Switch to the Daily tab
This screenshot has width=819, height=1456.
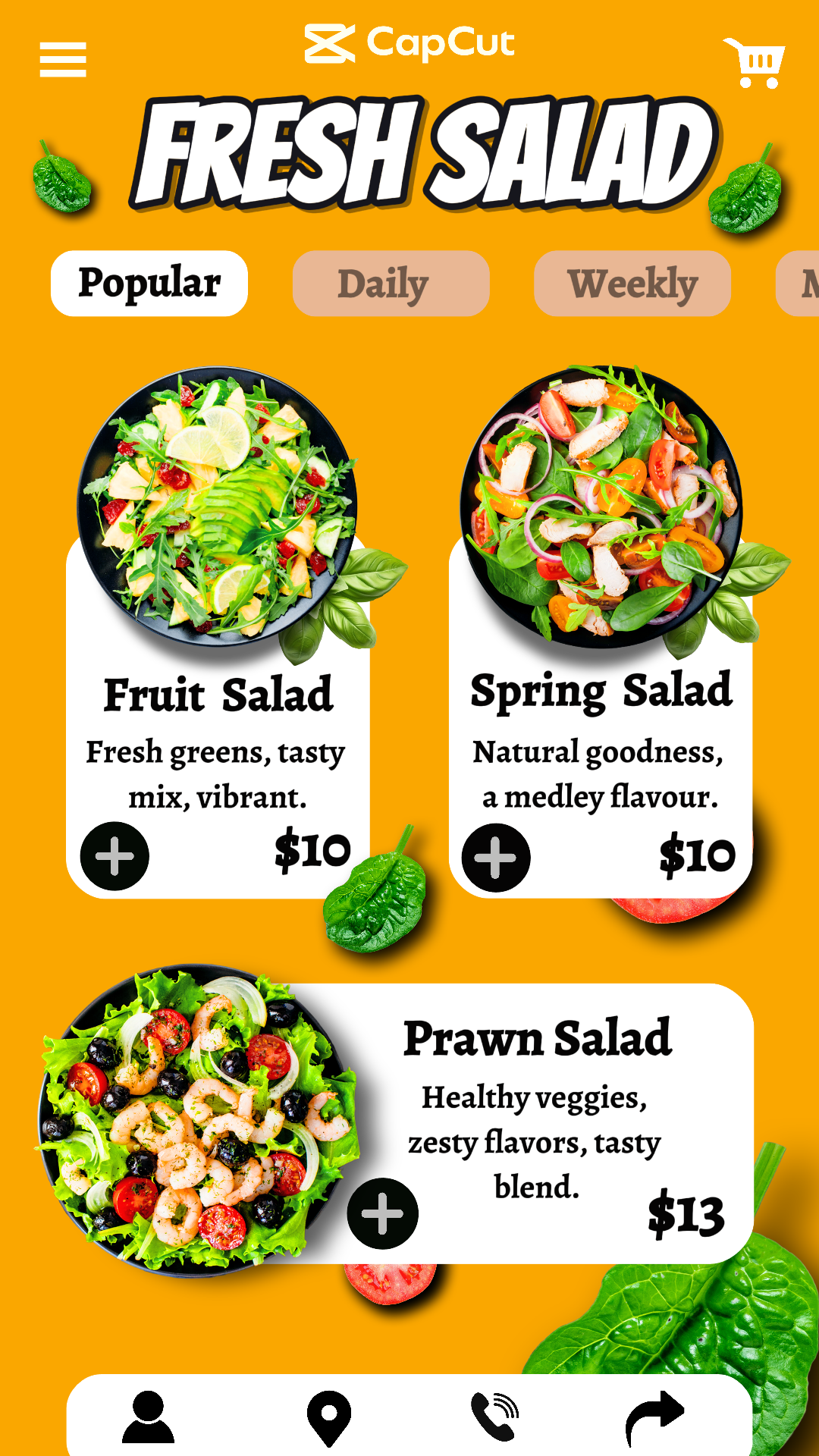(391, 282)
